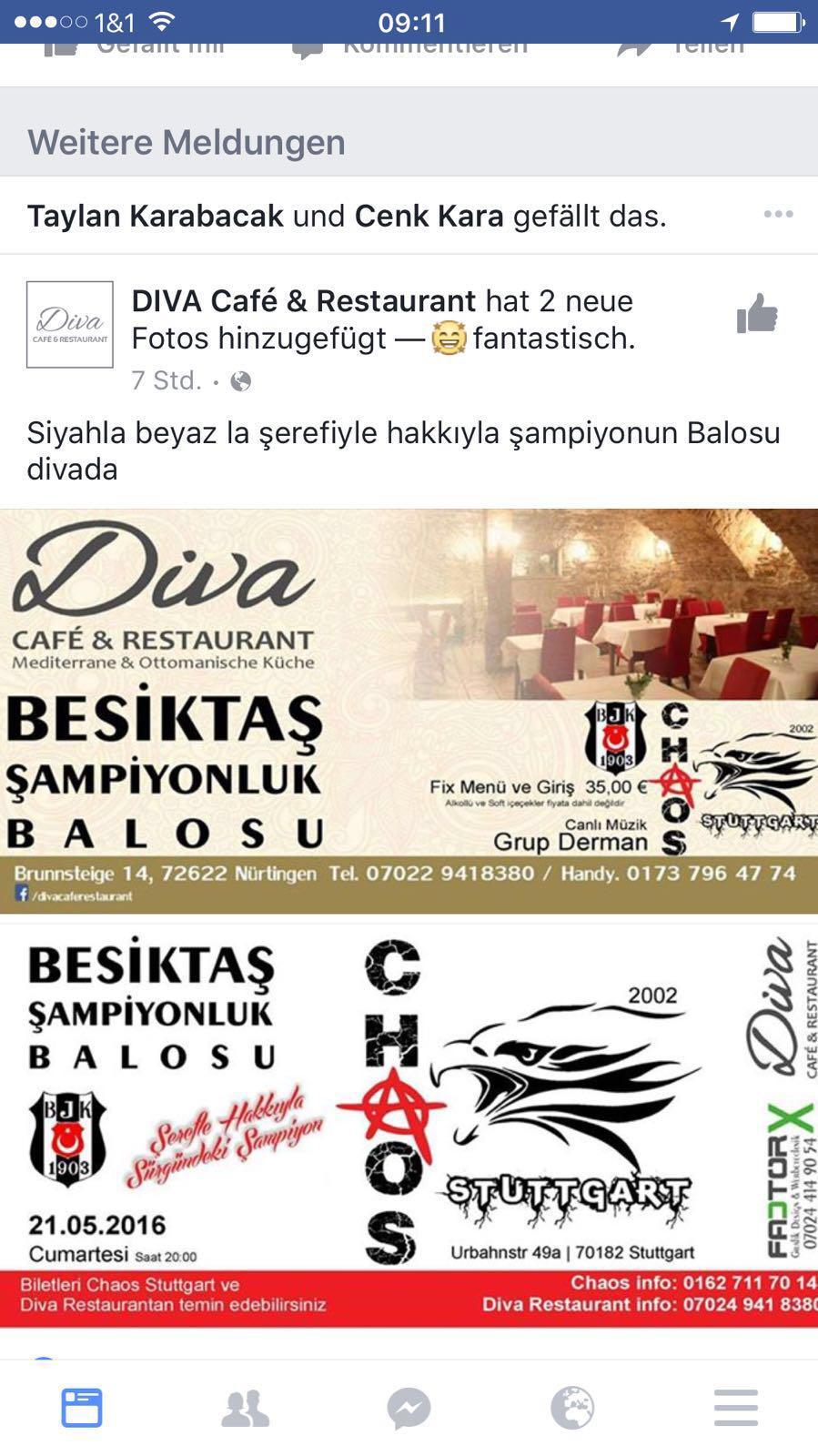
Task: Open the DIVA Café & Restaurant page link
Action: coord(303,301)
